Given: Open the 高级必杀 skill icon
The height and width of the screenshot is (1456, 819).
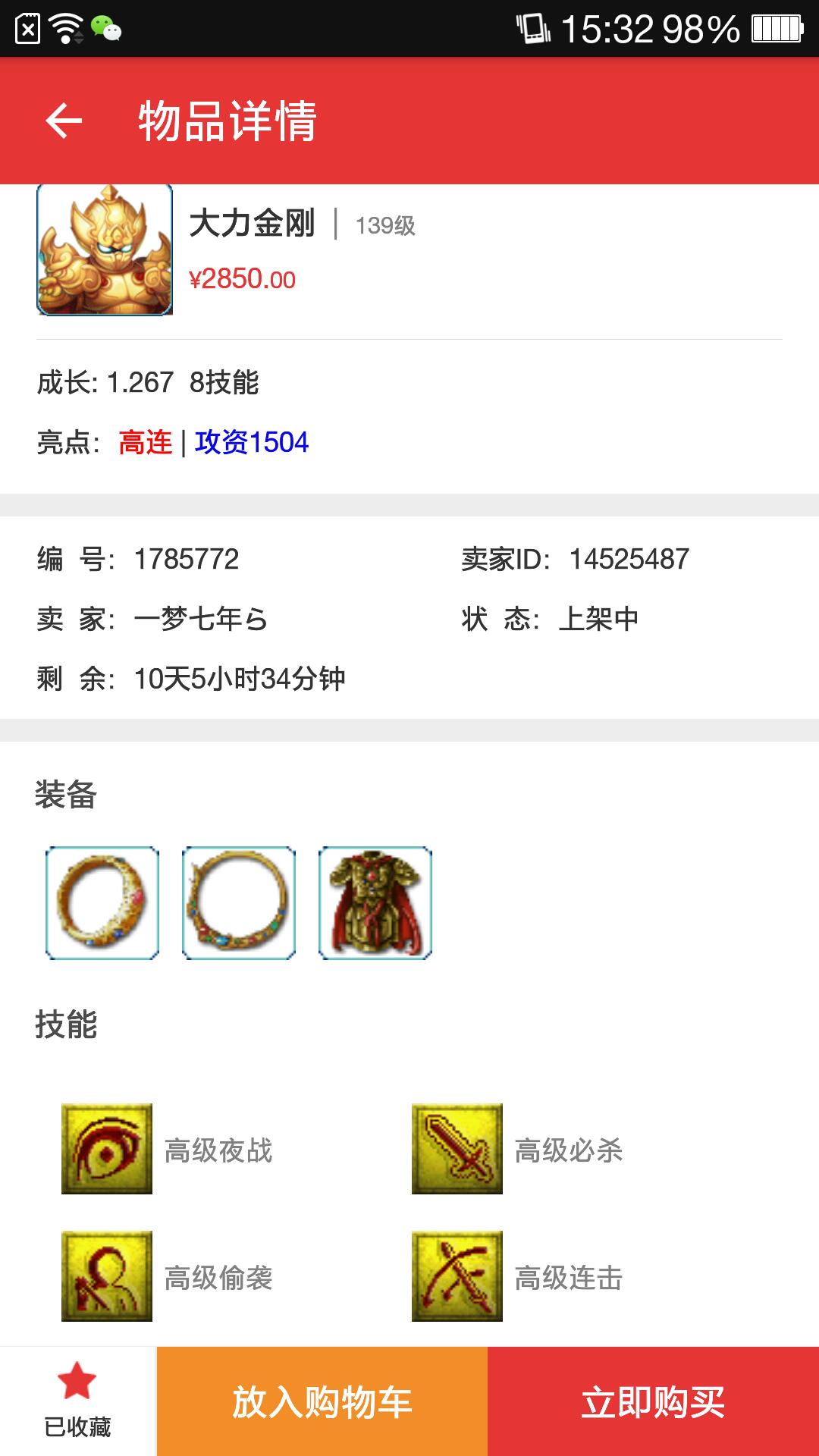Looking at the screenshot, I should pos(457,1148).
